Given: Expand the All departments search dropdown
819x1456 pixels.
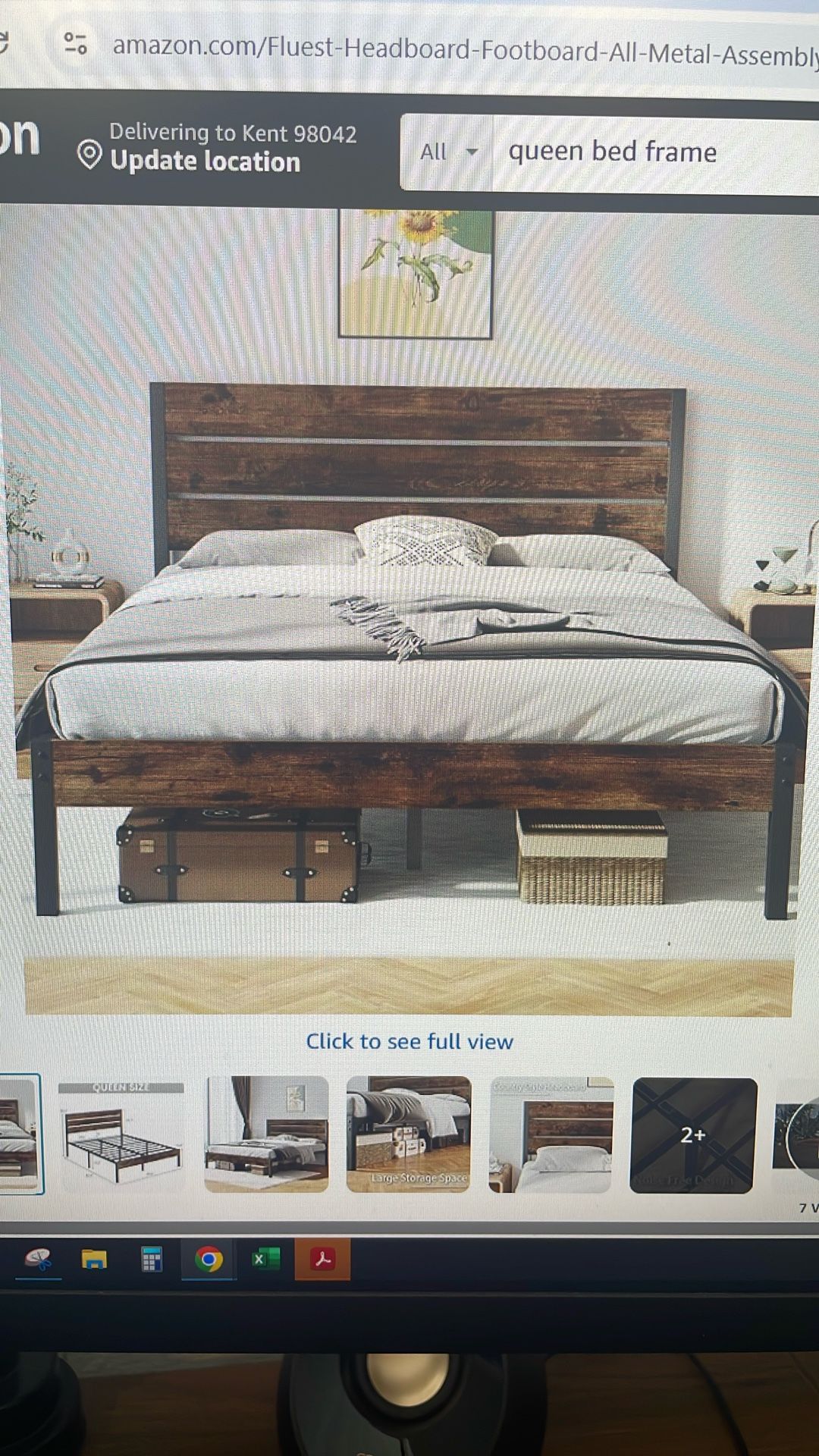Looking at the screenshot, I should pos(448,152).
